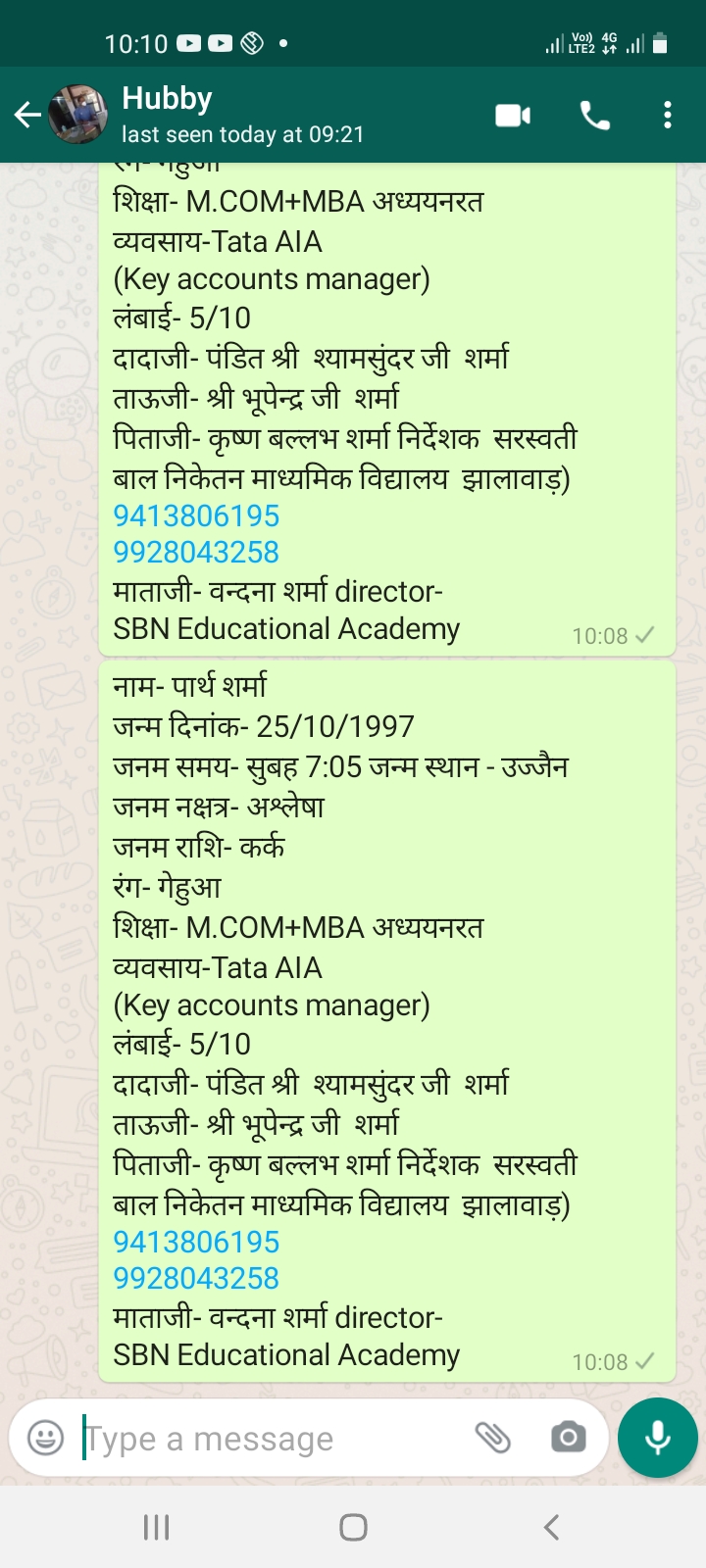
Task: Open the recent apps view
Action: point(156,1527)
